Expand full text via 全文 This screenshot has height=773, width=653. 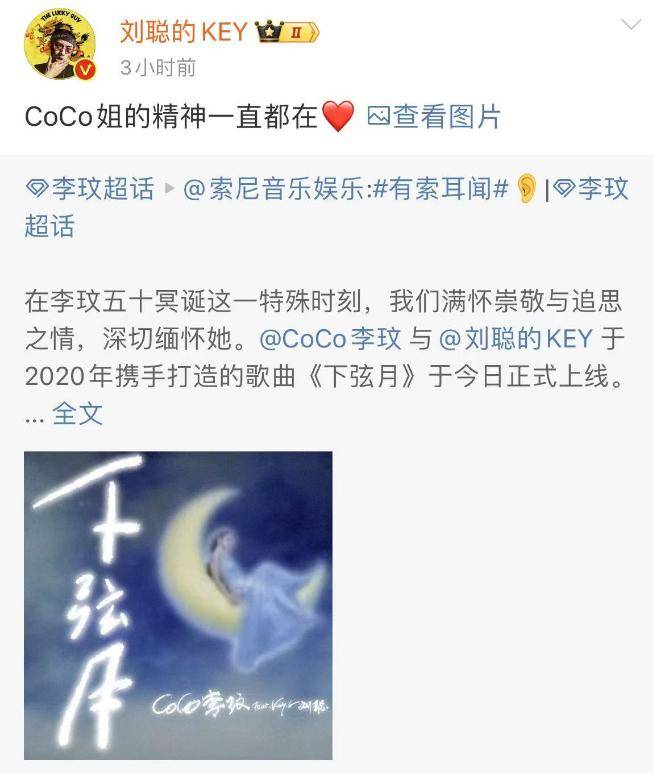point(77,414)
